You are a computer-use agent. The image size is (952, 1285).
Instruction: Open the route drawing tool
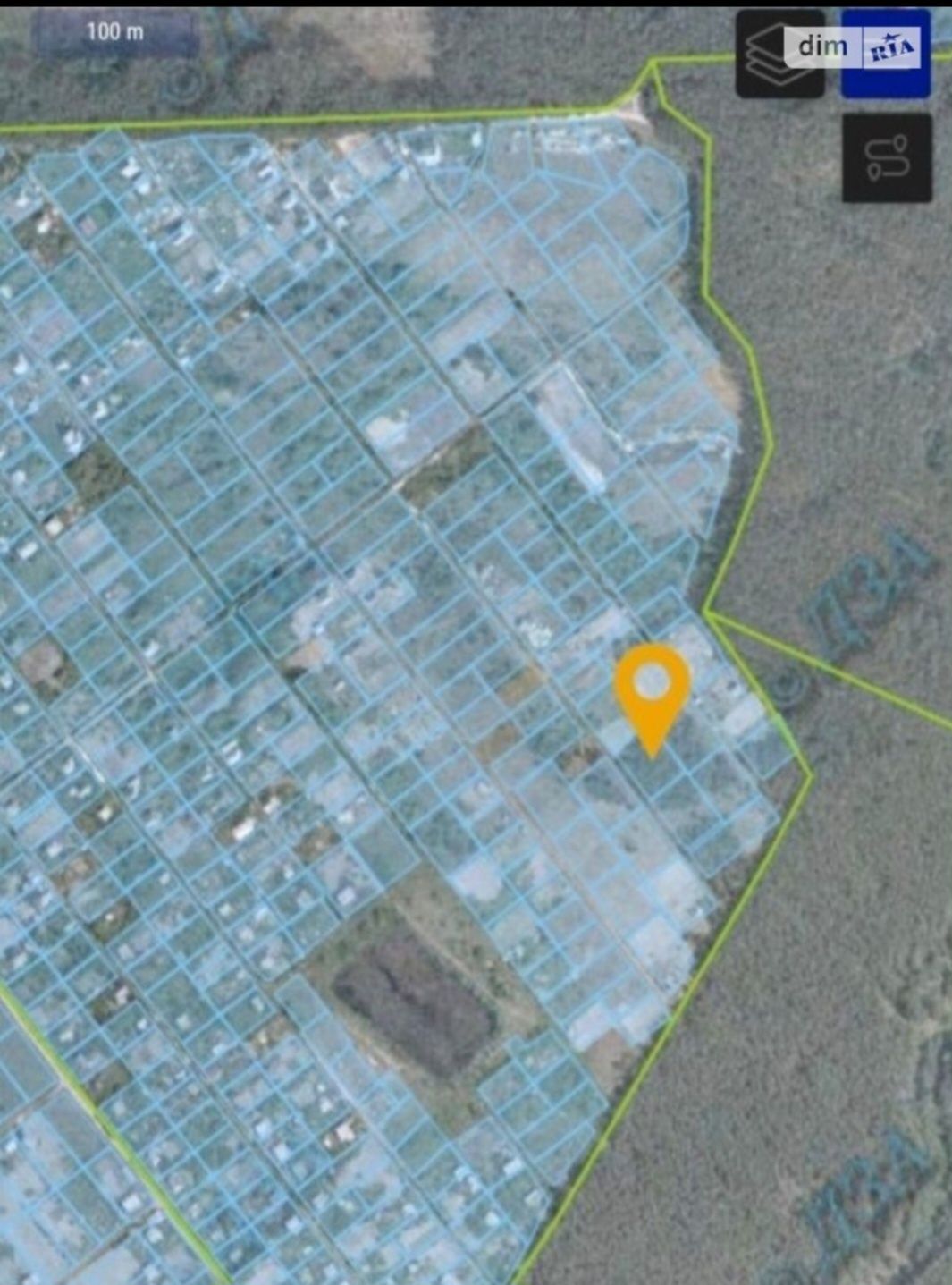point(886,157)
